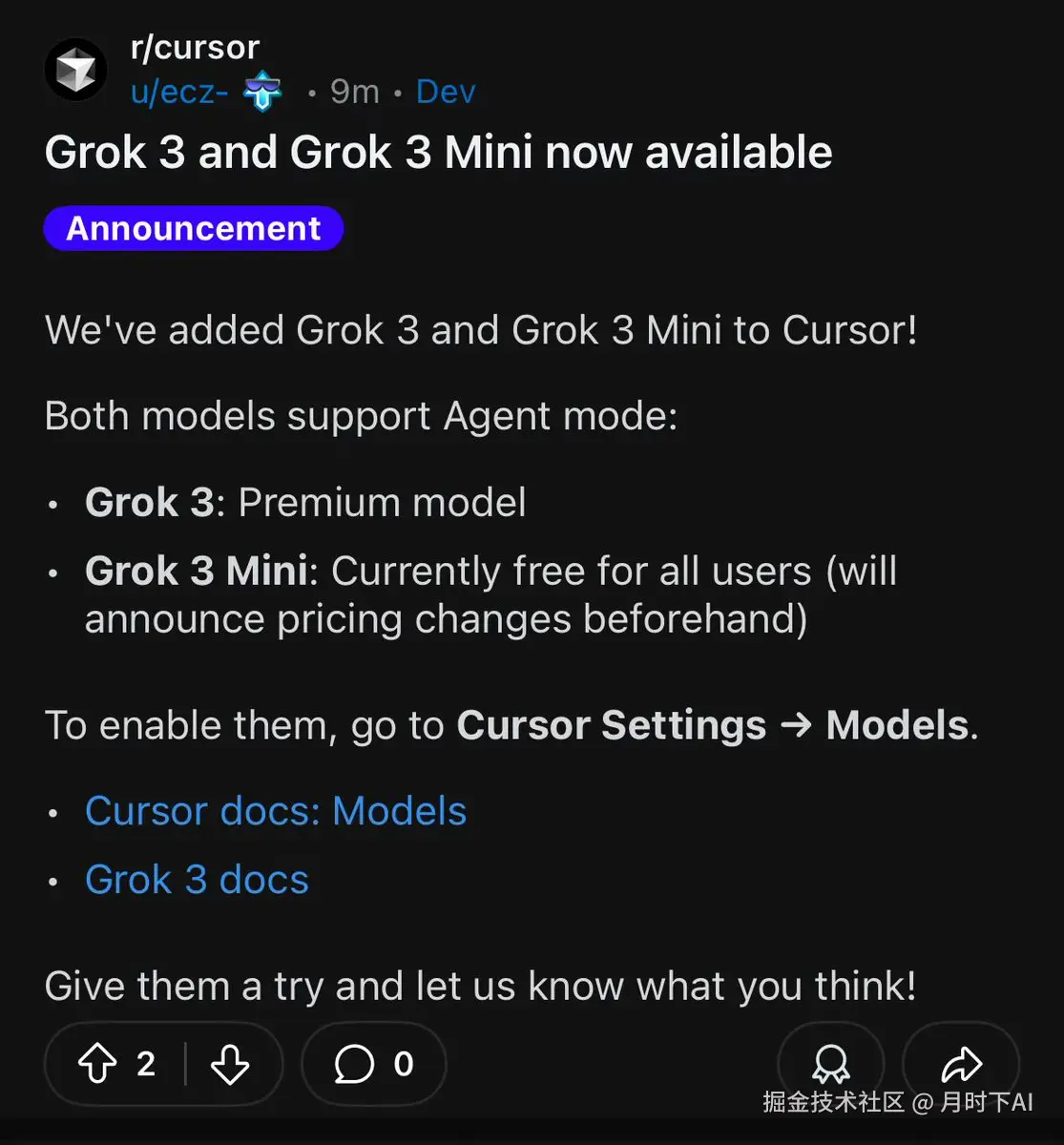Open the Cursor docs: Models link
Viewport: 1064px width, 1145px height.
click(x=276, y=811)
